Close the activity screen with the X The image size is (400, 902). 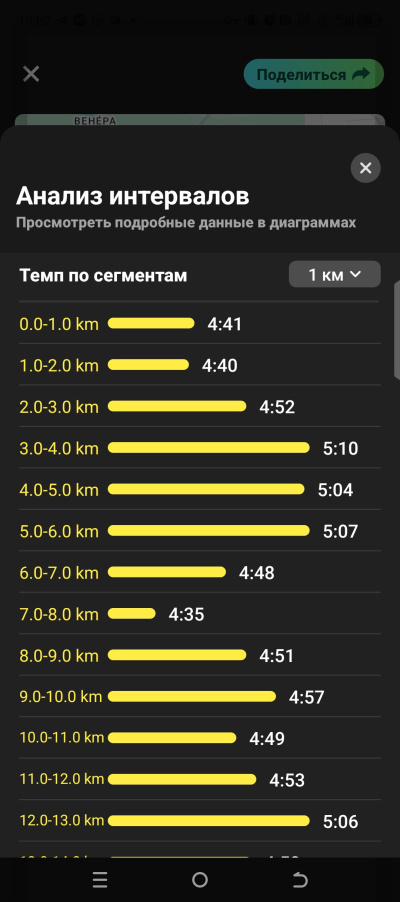point(31,74)
